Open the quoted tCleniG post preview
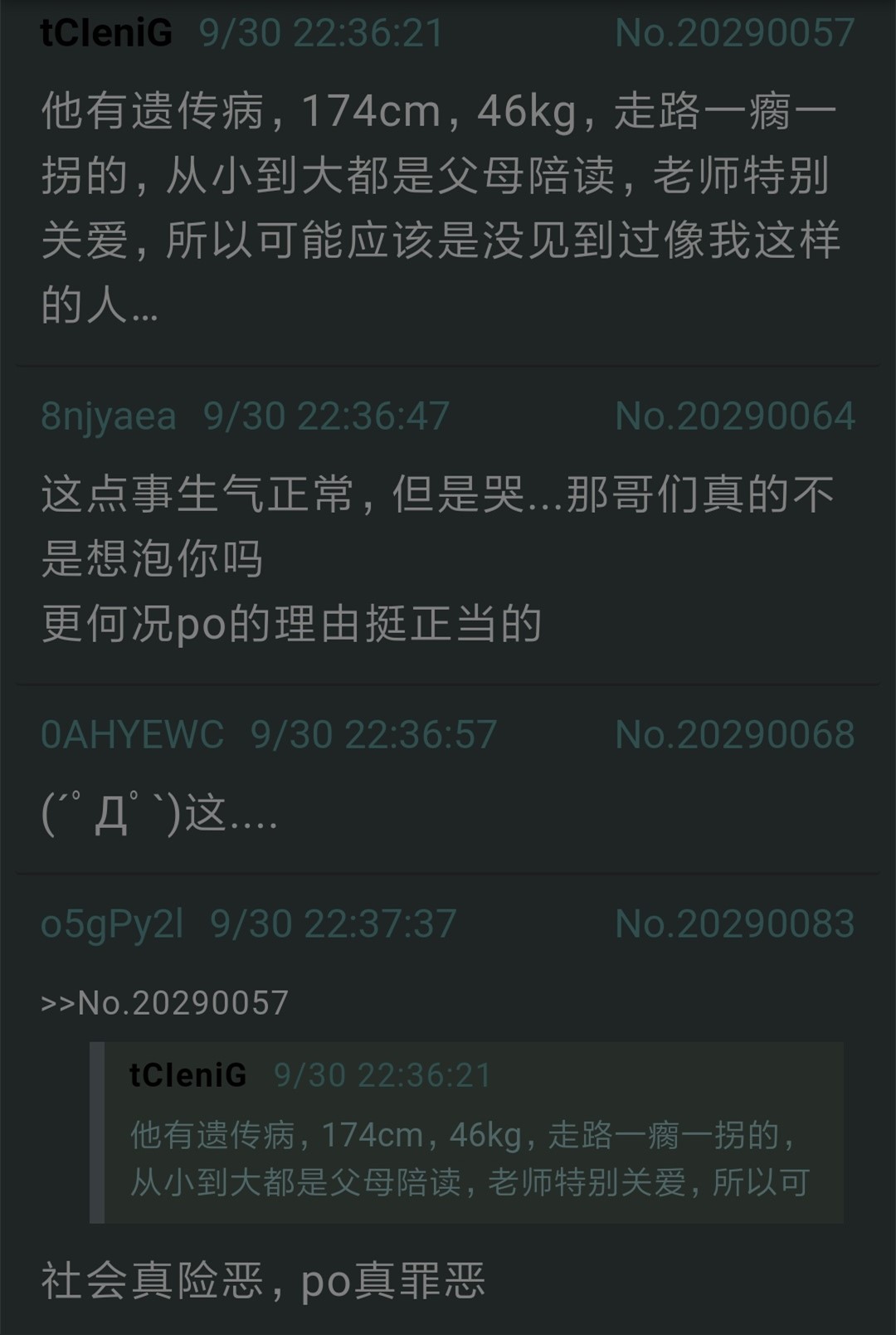Screen dimensions: 896x1335 466,1132
